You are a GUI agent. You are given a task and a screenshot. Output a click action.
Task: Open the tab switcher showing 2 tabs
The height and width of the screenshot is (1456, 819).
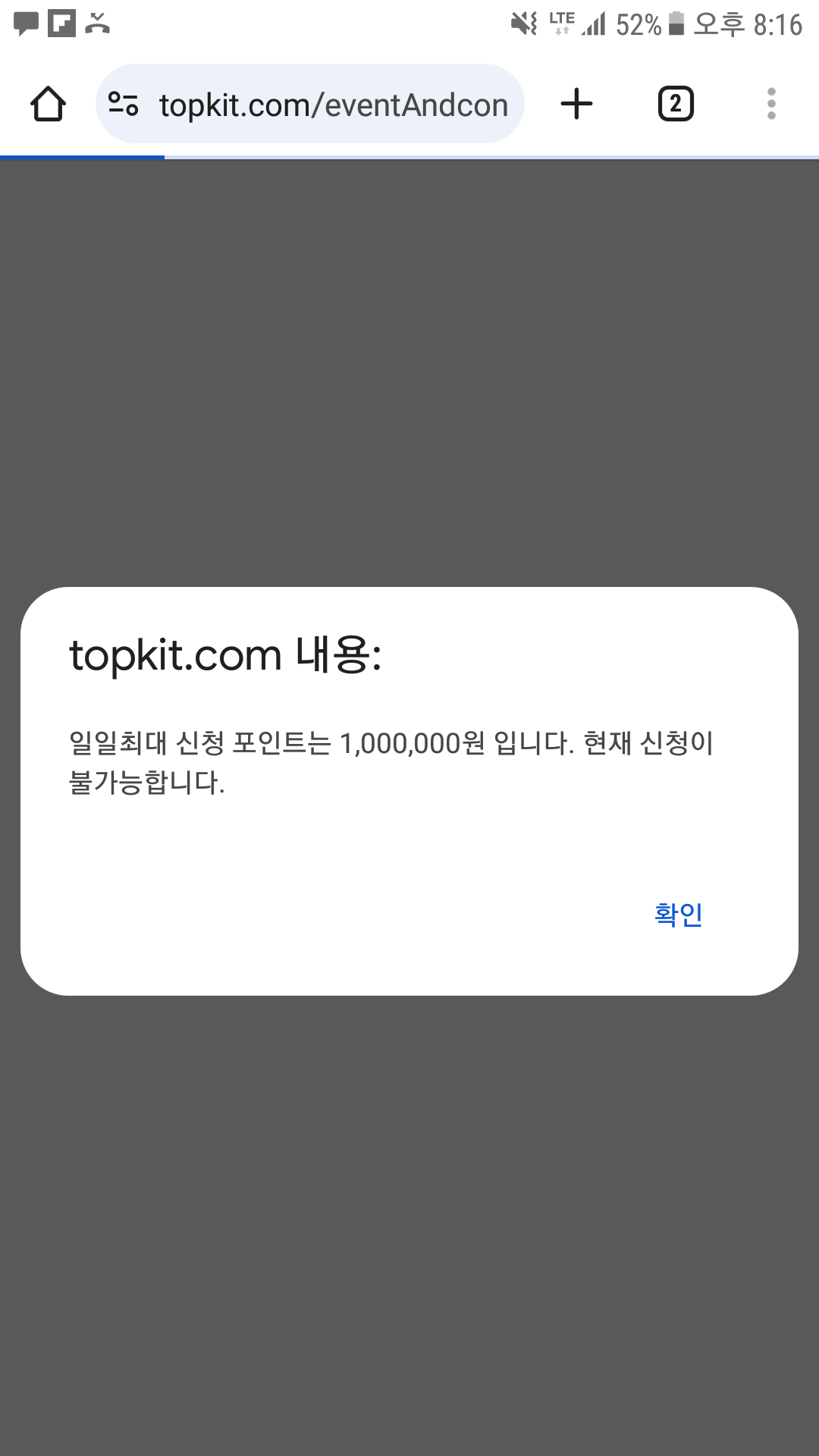pos(676,104)
